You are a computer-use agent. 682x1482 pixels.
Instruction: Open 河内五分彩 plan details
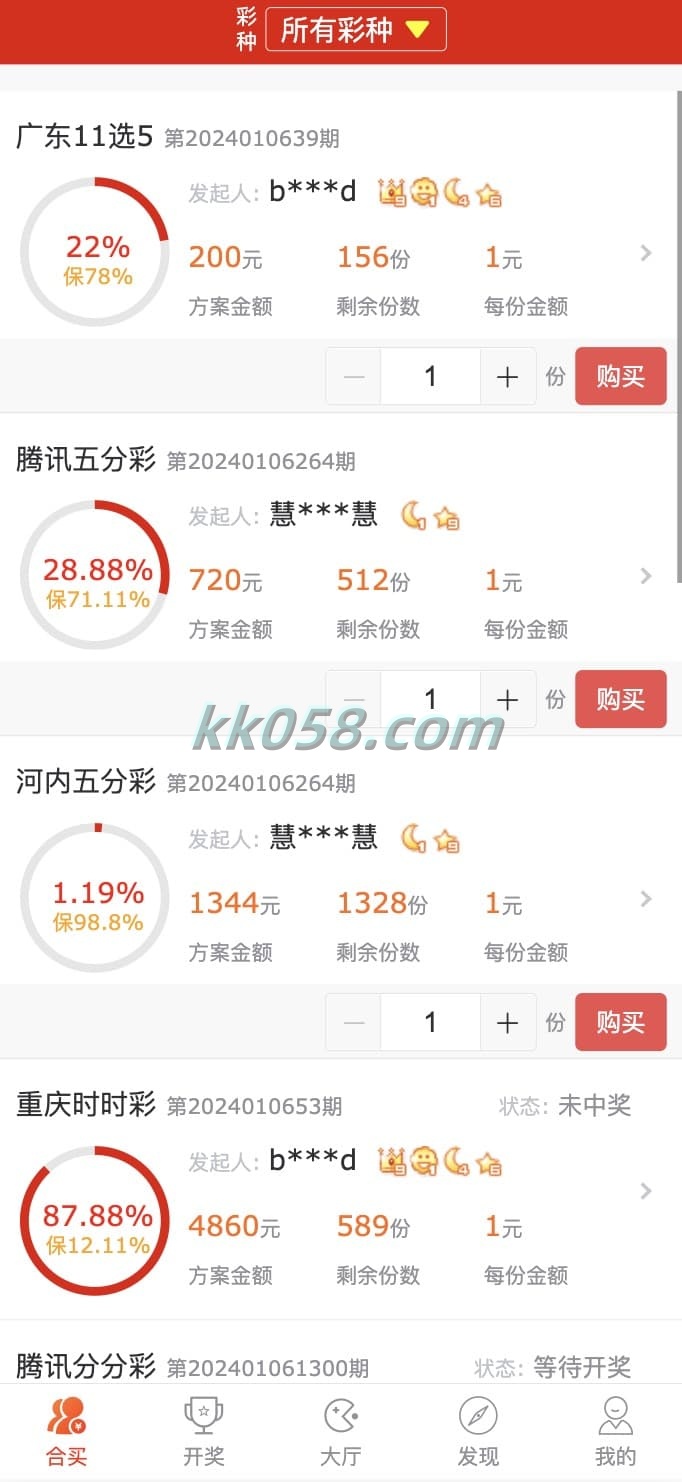point(646,899)
